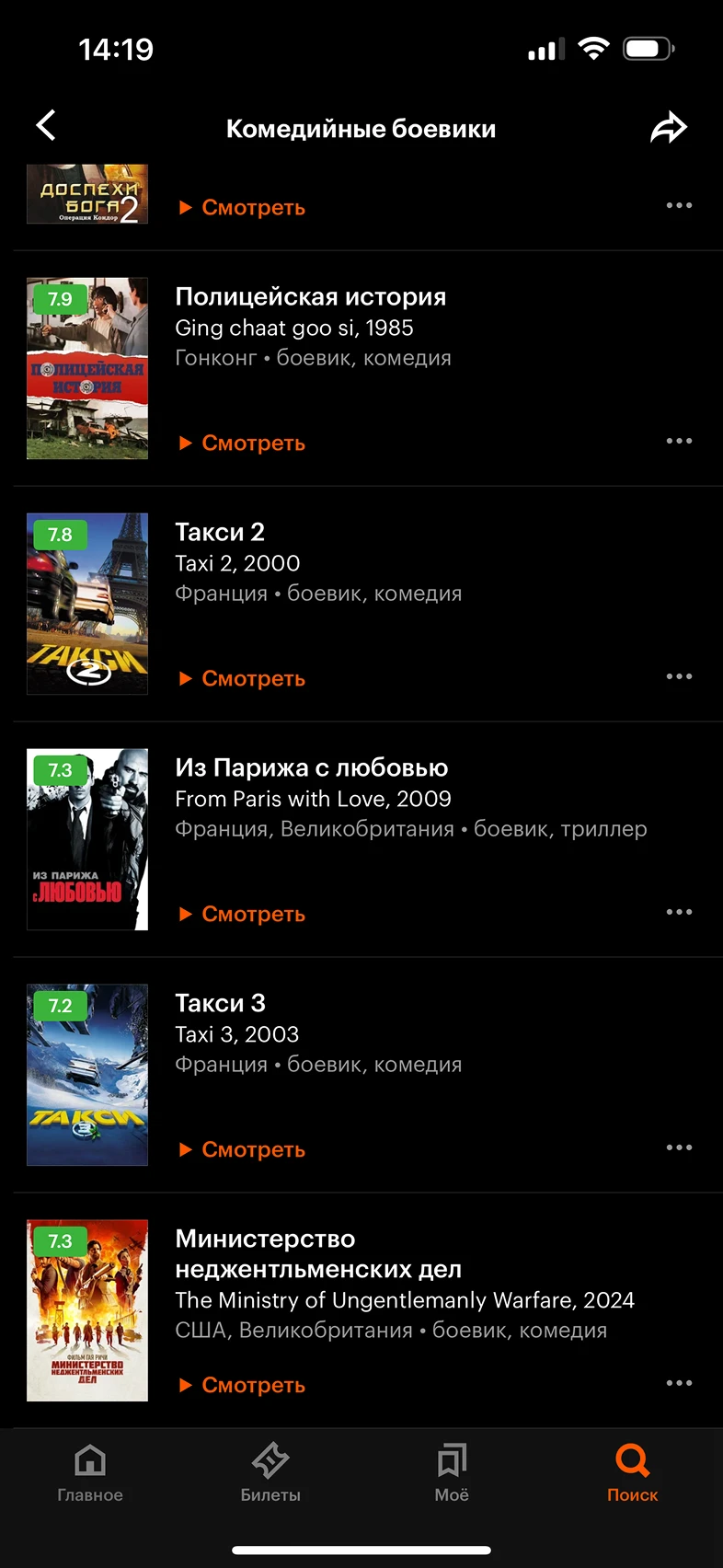Image resolution: width=723 pixels, height=1568 pixels.
Task: Switch to the Билеты tab
Action: pos(270,1472)
